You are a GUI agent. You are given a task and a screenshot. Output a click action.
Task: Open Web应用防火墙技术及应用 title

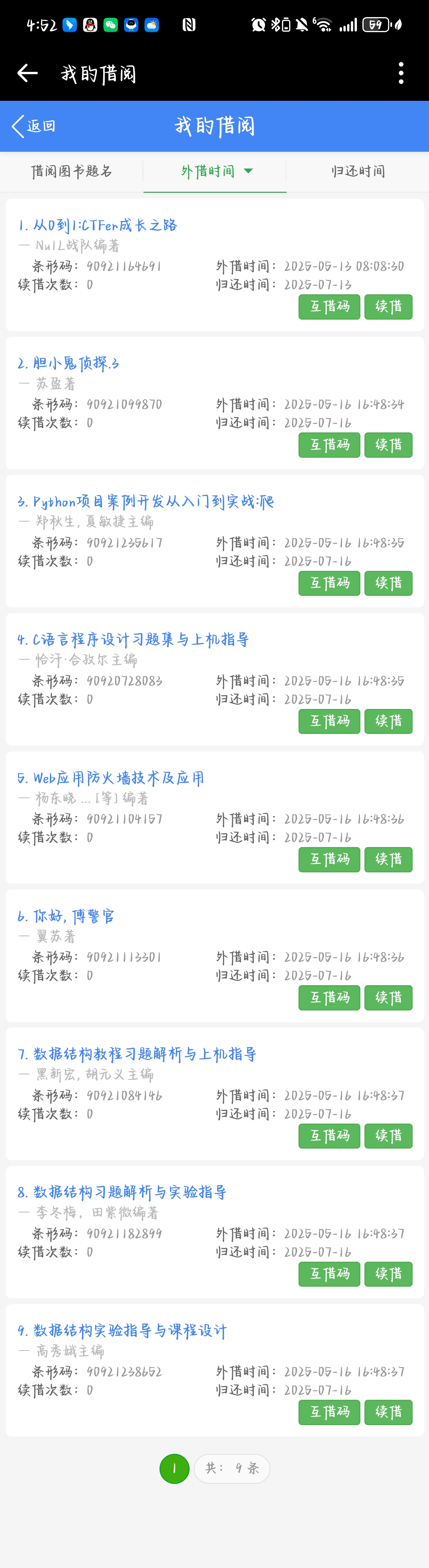111,778
